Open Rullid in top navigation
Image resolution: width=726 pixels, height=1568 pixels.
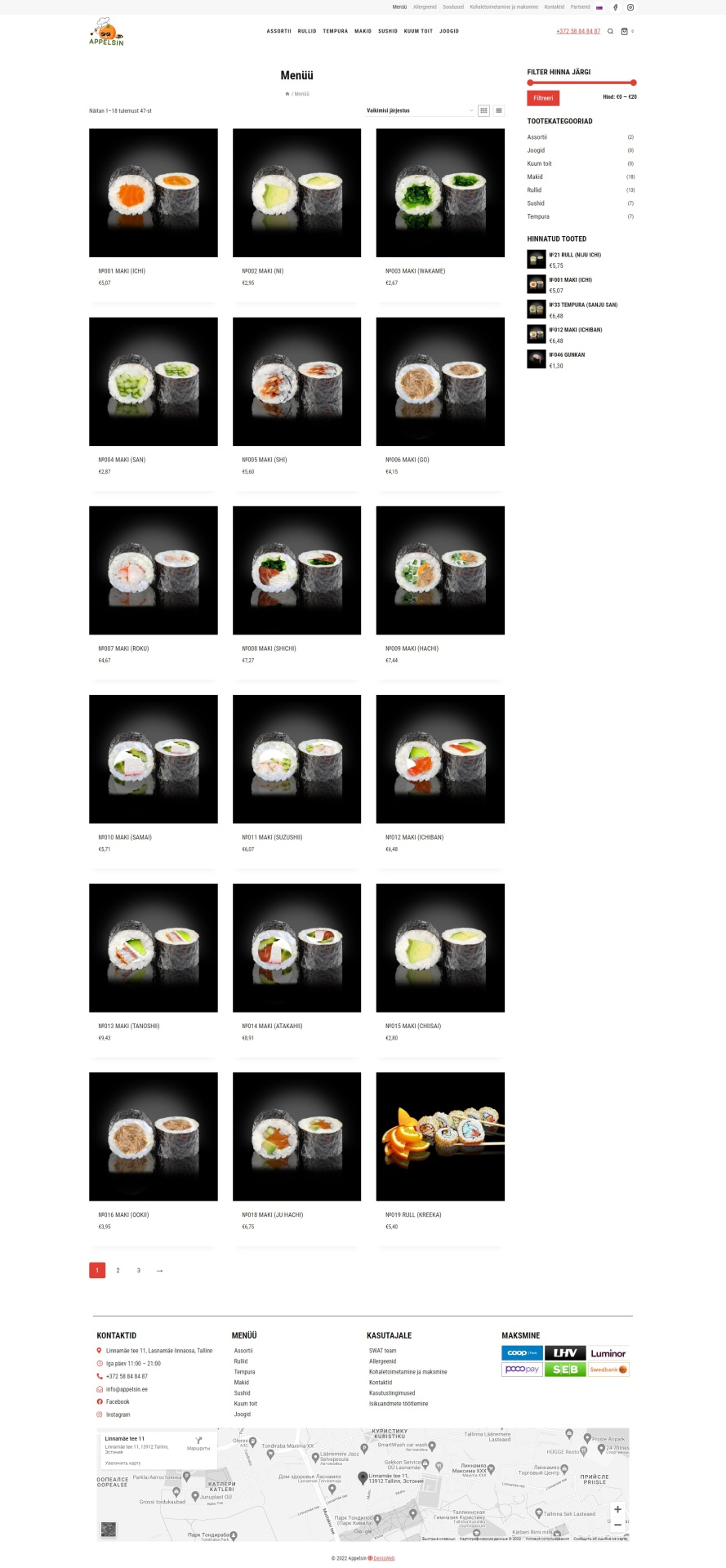click(307, 31)
